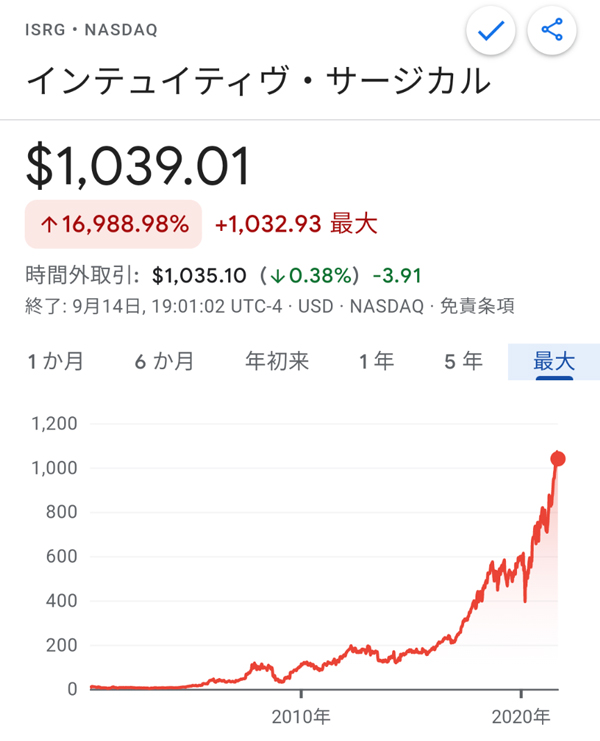Viewport: 600px width, 741px height.
Task: Select the 6か月 time range
Action: pyautogui.click(x=164, y=361)
